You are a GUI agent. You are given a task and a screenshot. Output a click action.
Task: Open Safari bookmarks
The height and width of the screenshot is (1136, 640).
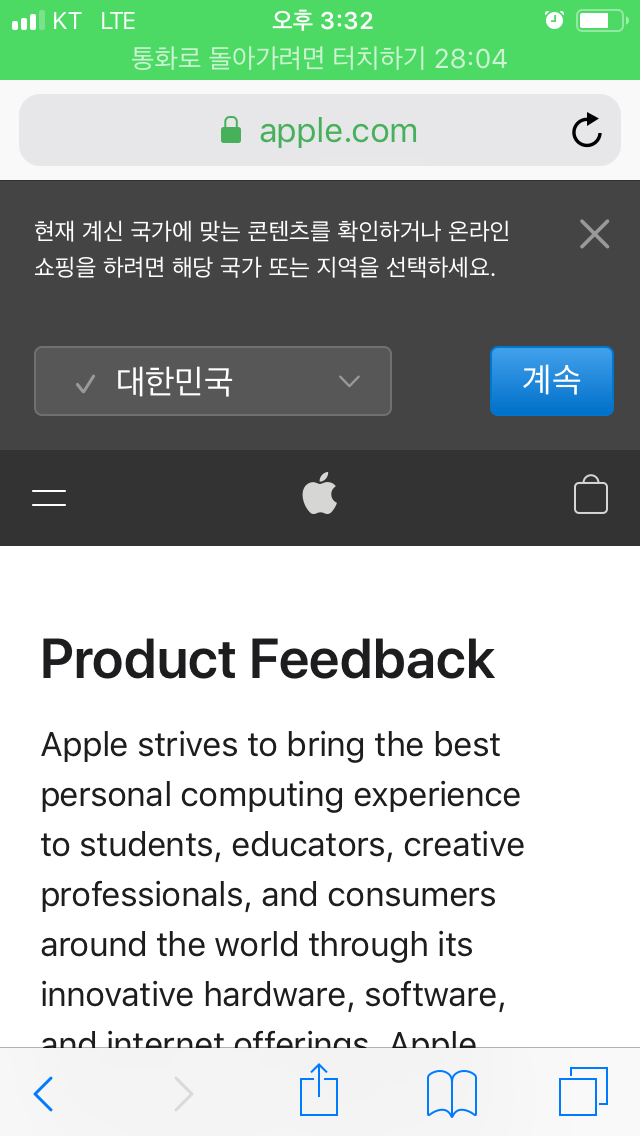coord(452,1093)
